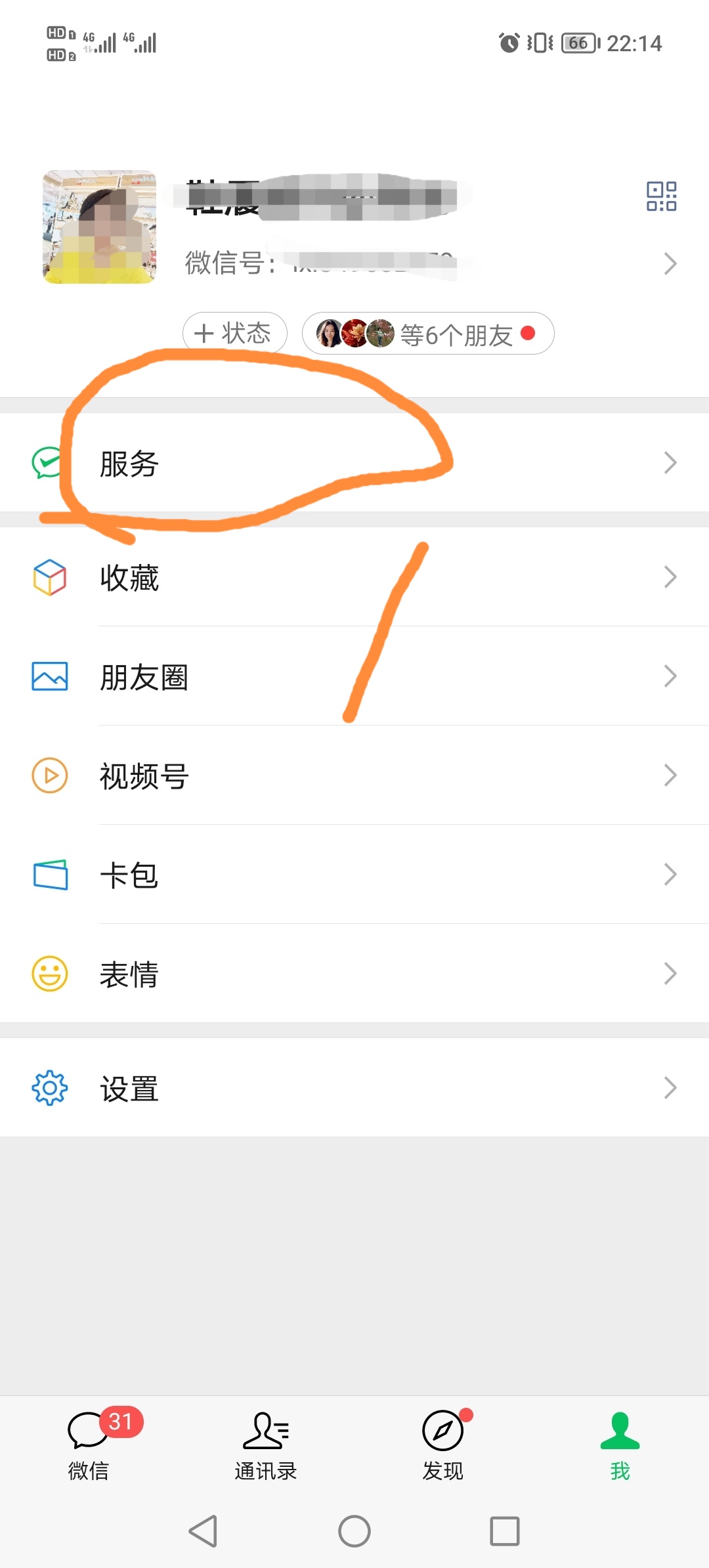Open 朋友圈 (Moments) via its photo icon

point(49,676)
